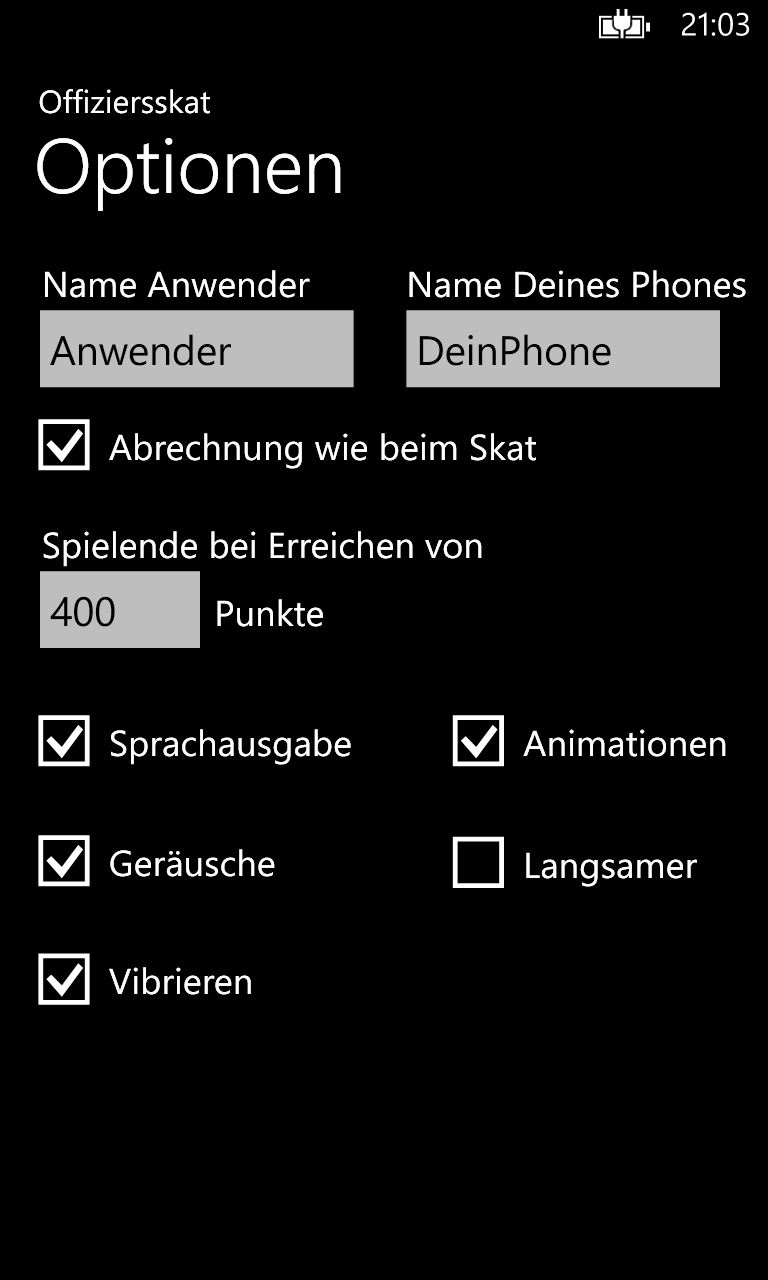Click the Name Deines Phones label

[575, 285]
